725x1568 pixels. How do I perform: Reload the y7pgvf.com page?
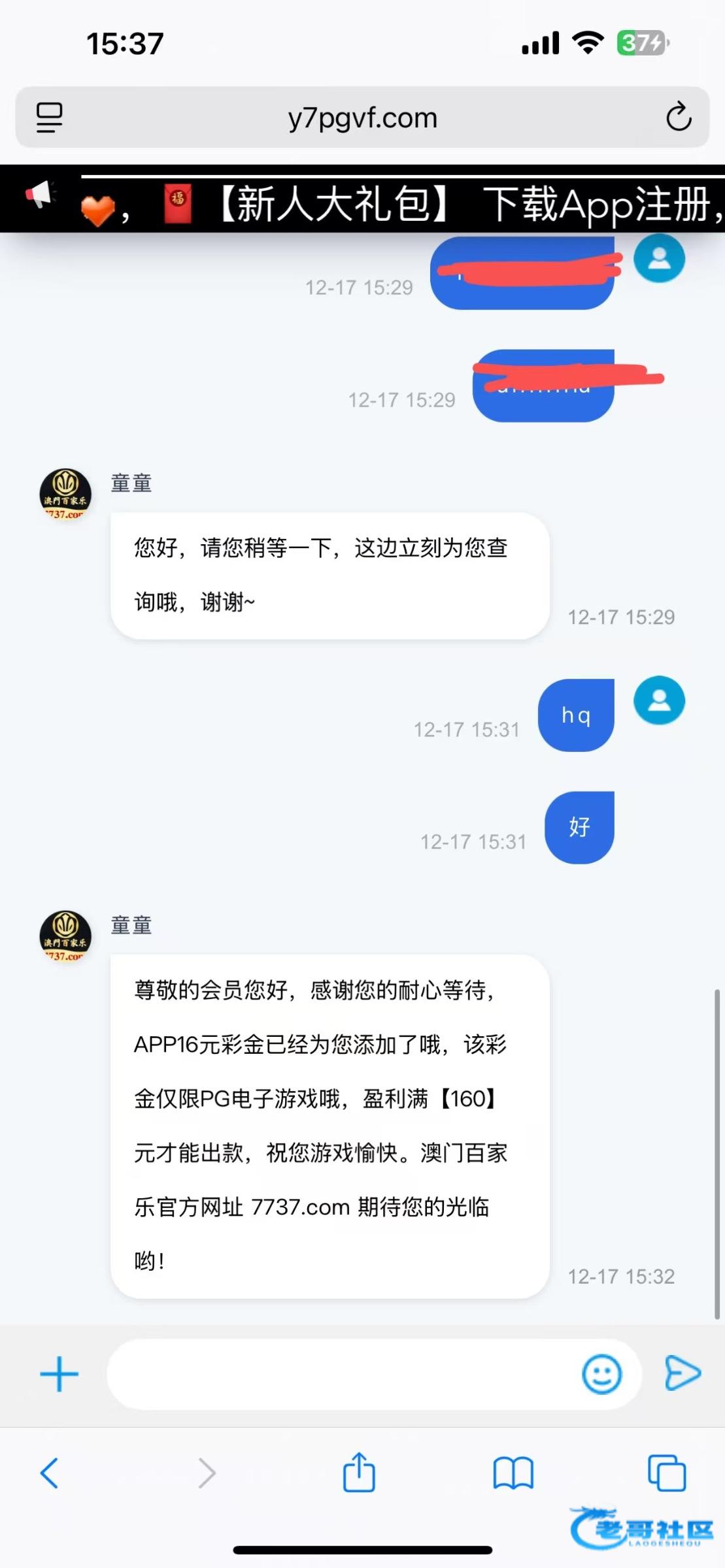pos(679,117)
